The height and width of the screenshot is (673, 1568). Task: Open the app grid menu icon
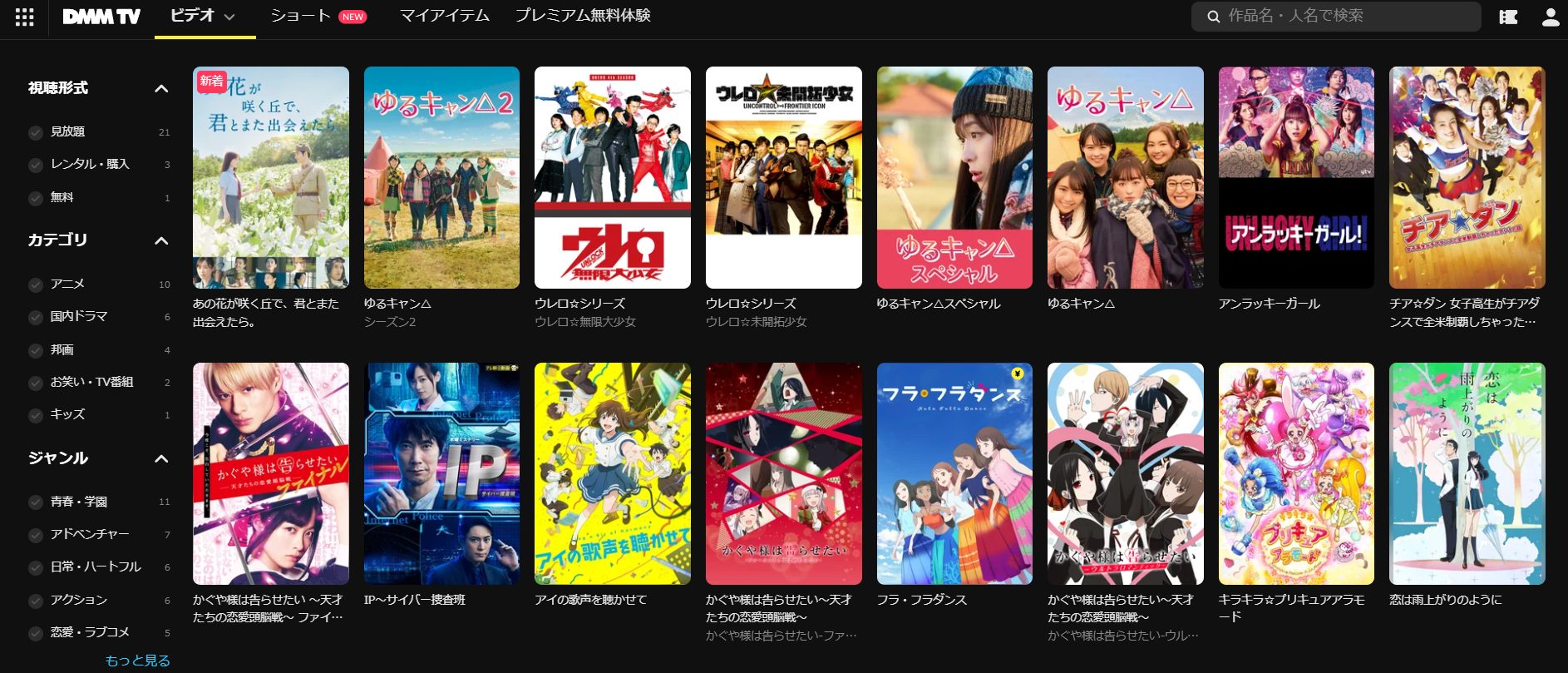coord(24,17)
